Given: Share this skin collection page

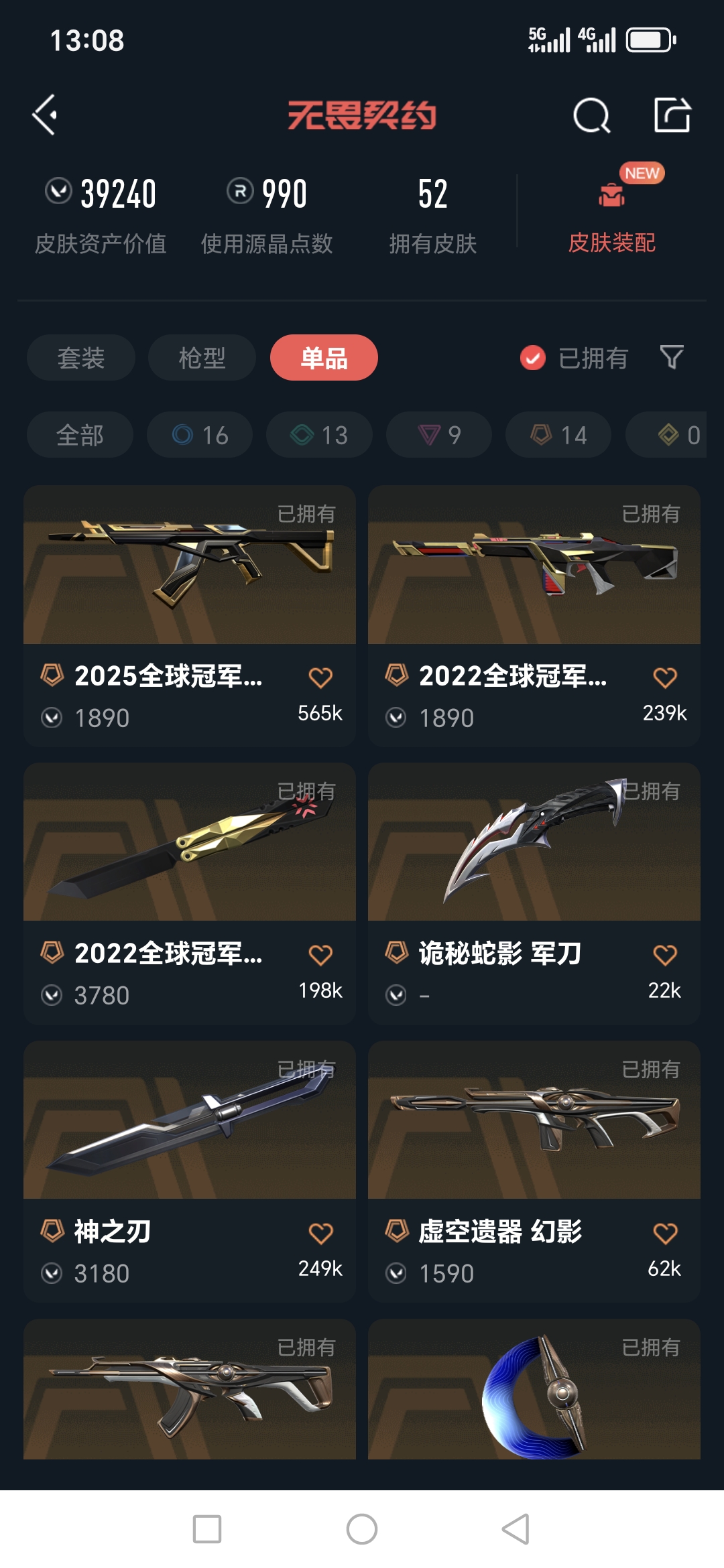Looking at the screenshot, I should (672, 115).
